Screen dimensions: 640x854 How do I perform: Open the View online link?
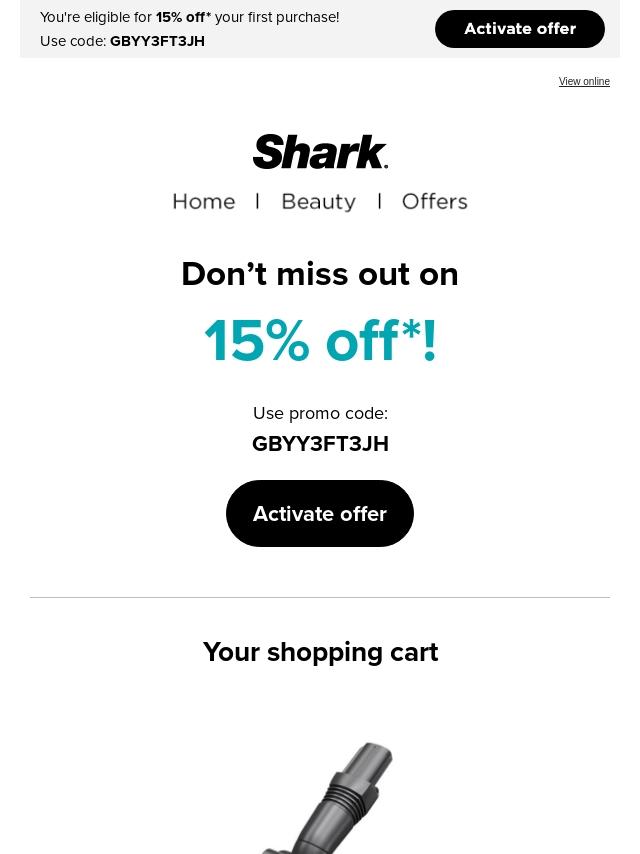pyautogui.click(x=583, y=82)
